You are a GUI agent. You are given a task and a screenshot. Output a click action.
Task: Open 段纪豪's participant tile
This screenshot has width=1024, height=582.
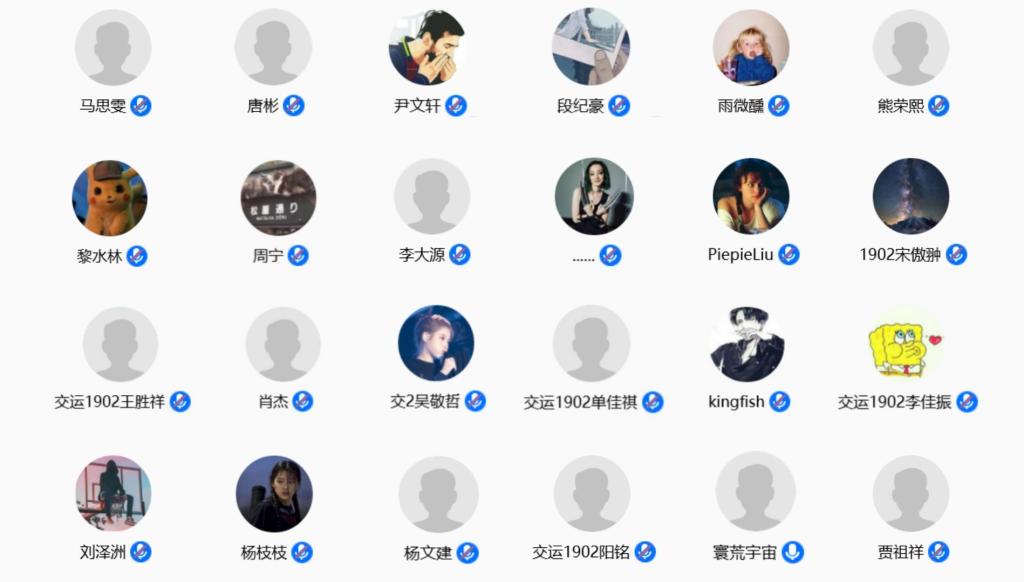click(x=591, y=48)
